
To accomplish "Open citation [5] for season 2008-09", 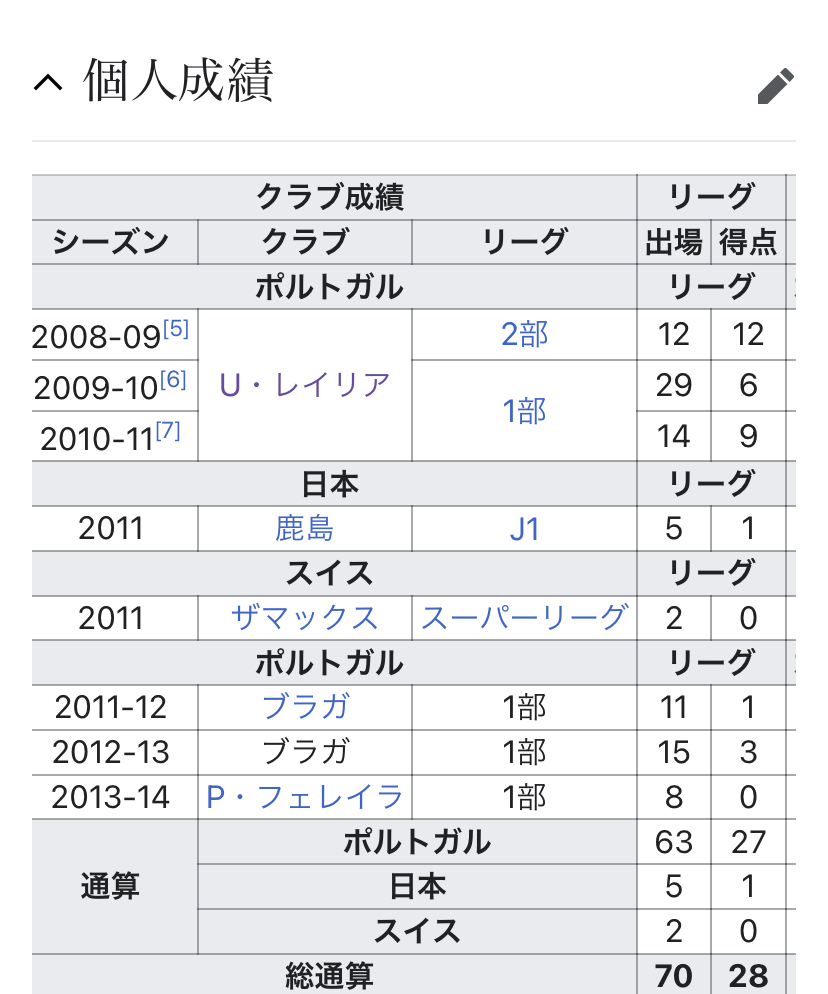I will [175, 329].
